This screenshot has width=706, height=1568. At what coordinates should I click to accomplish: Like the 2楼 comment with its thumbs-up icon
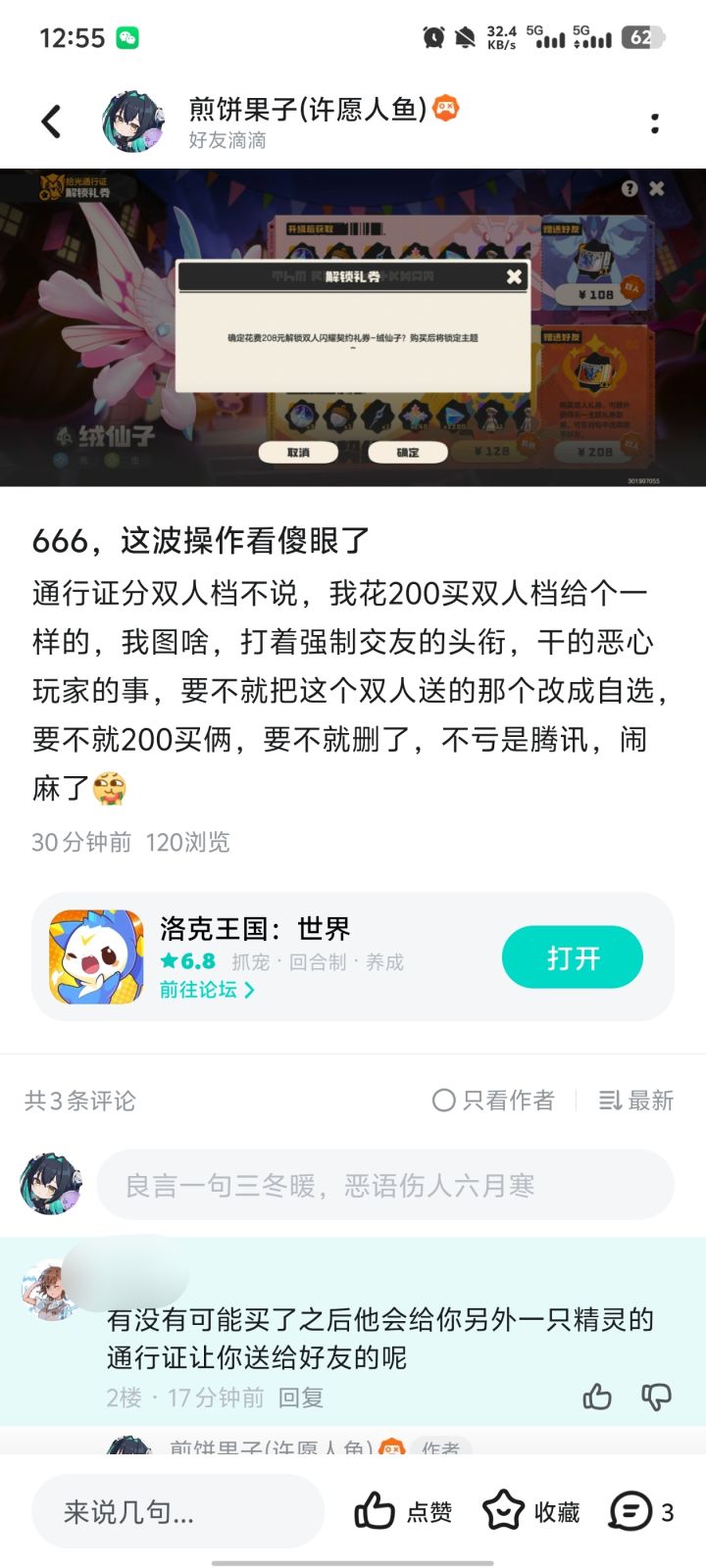pos(597,1398)
